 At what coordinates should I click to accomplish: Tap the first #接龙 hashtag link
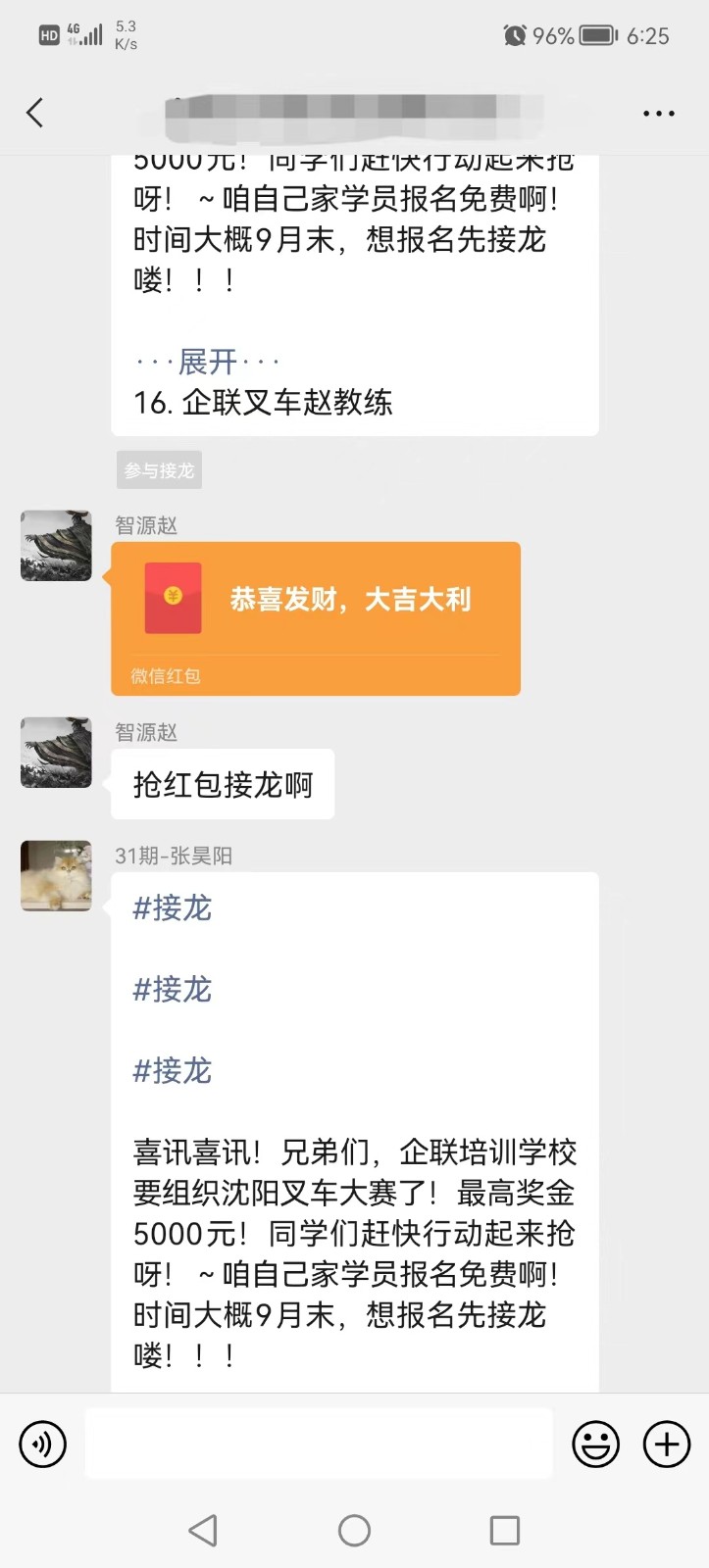(x=173, y=908)
